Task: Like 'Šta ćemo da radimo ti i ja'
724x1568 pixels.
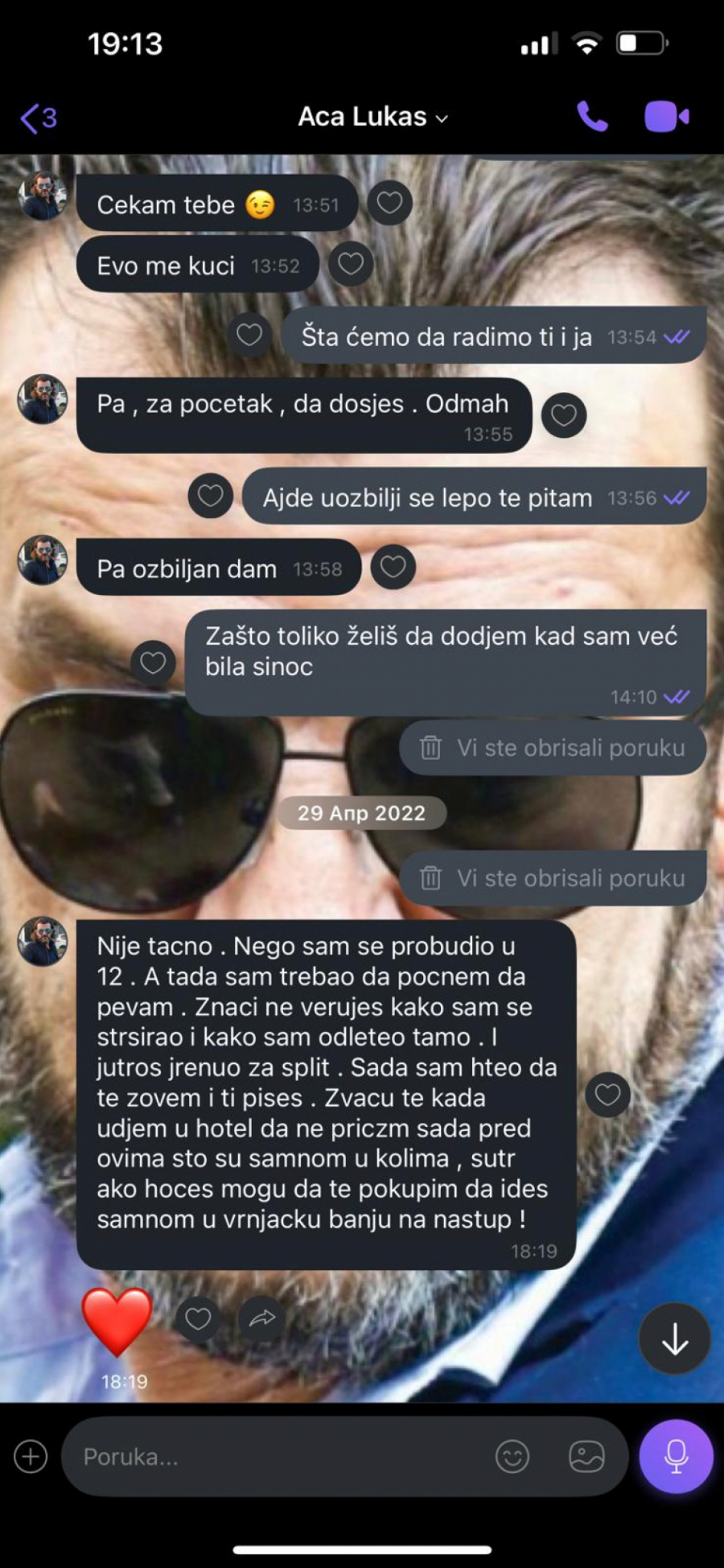Action: (249, 334)
